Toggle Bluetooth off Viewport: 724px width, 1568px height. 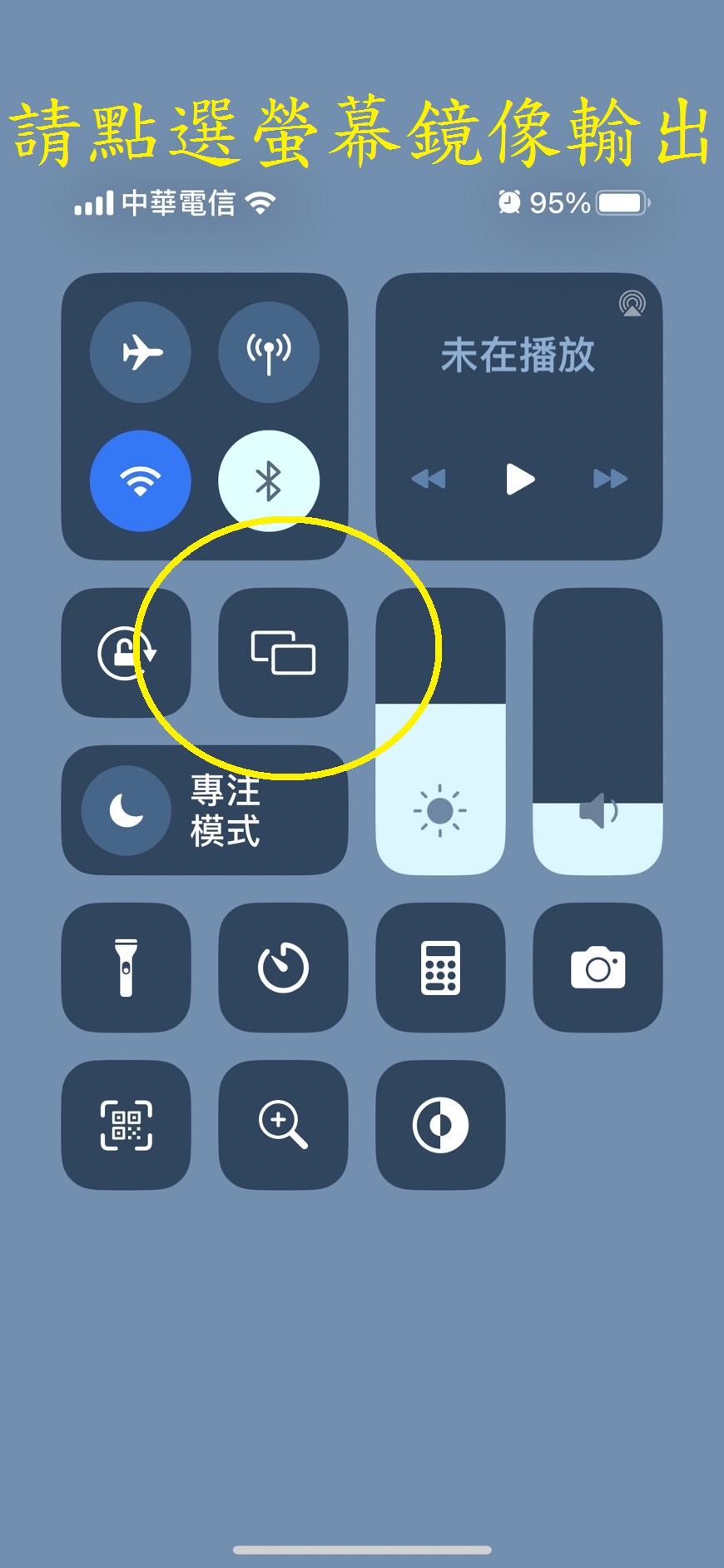[269, 480]
